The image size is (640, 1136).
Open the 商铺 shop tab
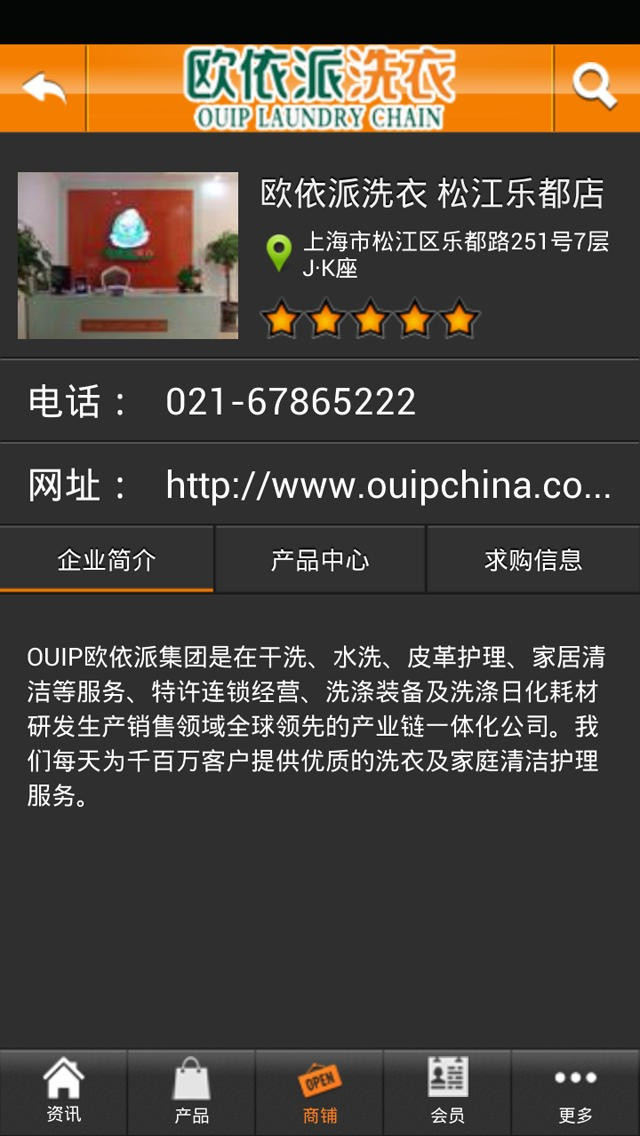tap(320, 1092)
